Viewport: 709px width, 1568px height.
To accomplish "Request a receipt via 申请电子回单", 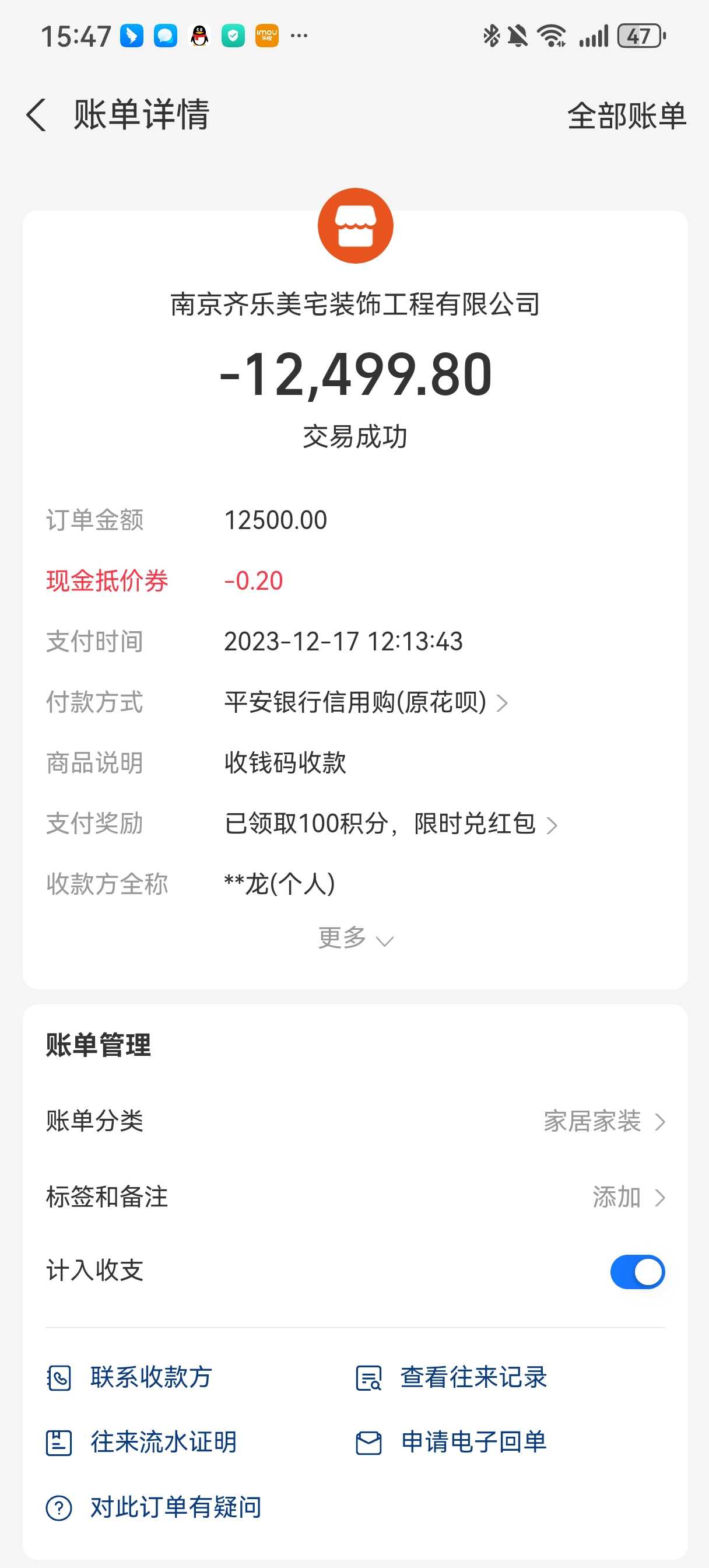I will 451,1442.
